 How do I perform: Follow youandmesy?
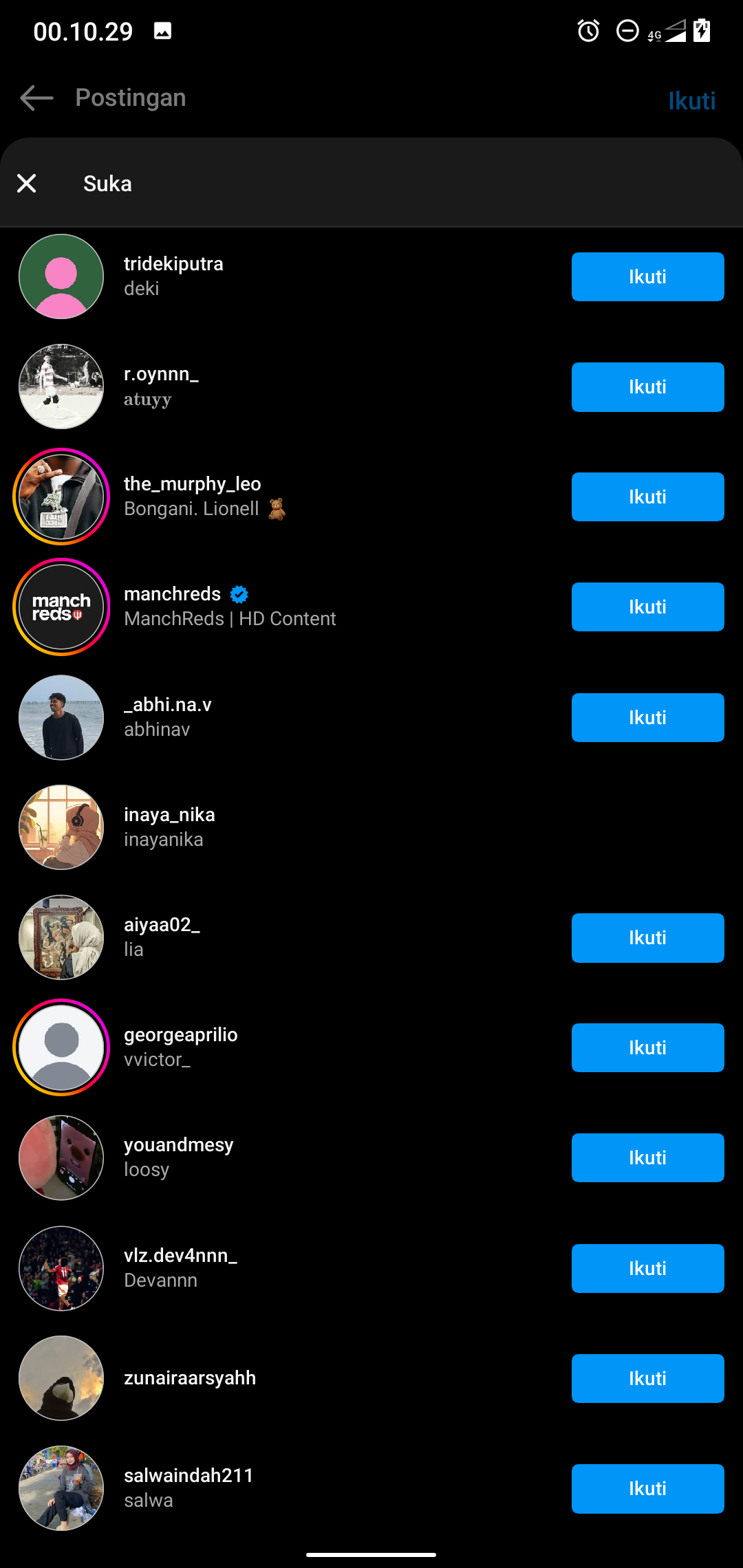[647, 1158]
